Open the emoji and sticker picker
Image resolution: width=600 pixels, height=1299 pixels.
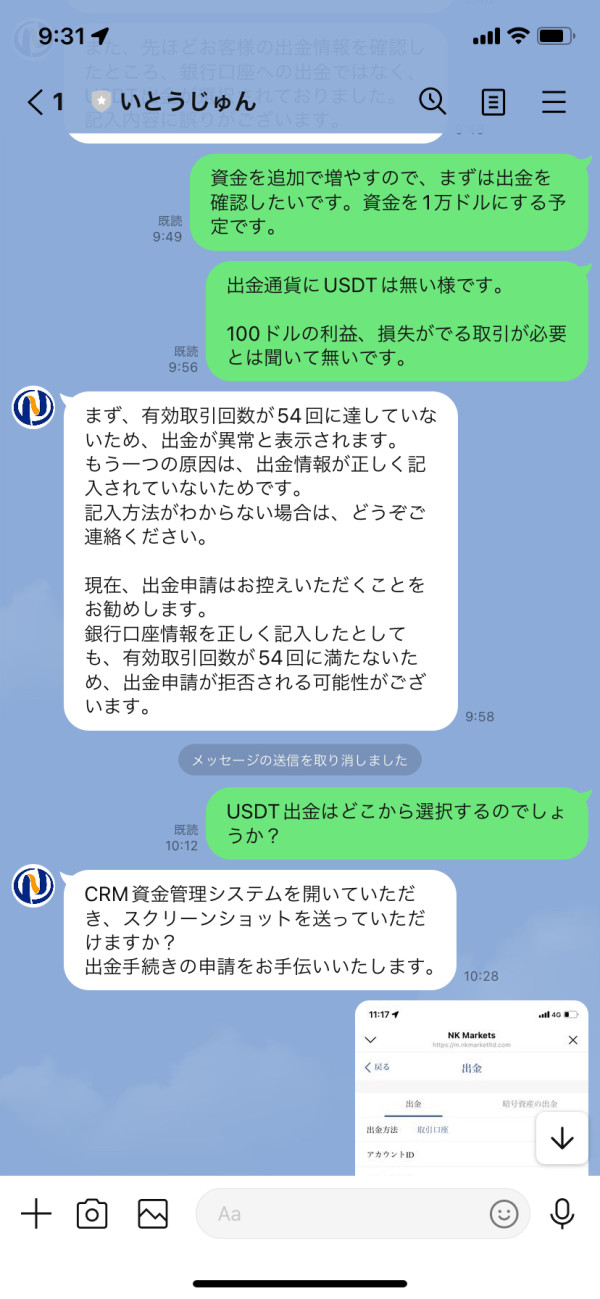pos(504,1214)
